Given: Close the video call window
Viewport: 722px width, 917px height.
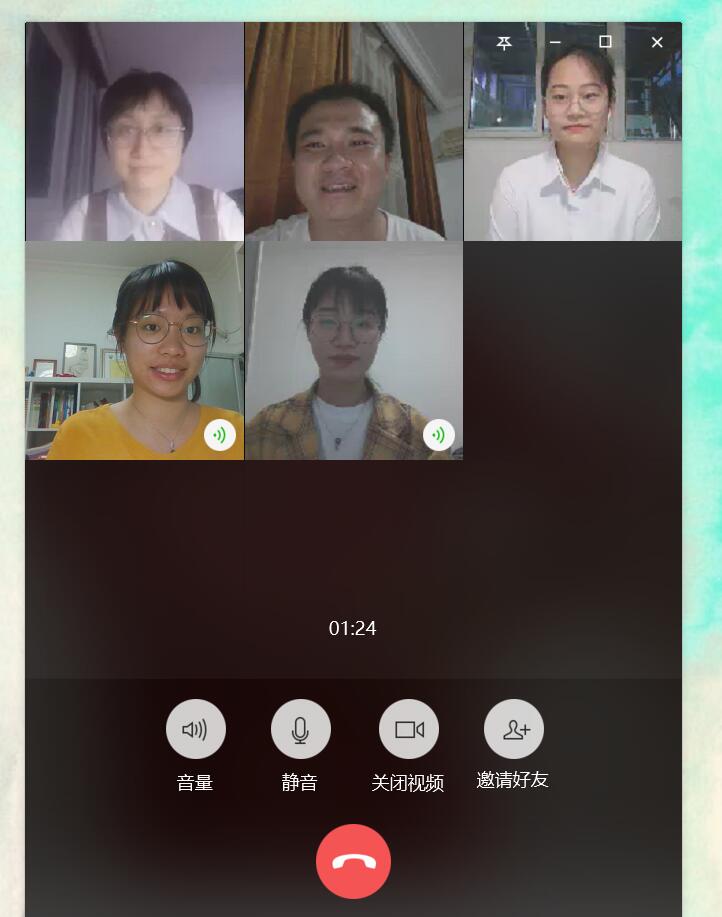Looking at the screenshot, I should [657, 42].
